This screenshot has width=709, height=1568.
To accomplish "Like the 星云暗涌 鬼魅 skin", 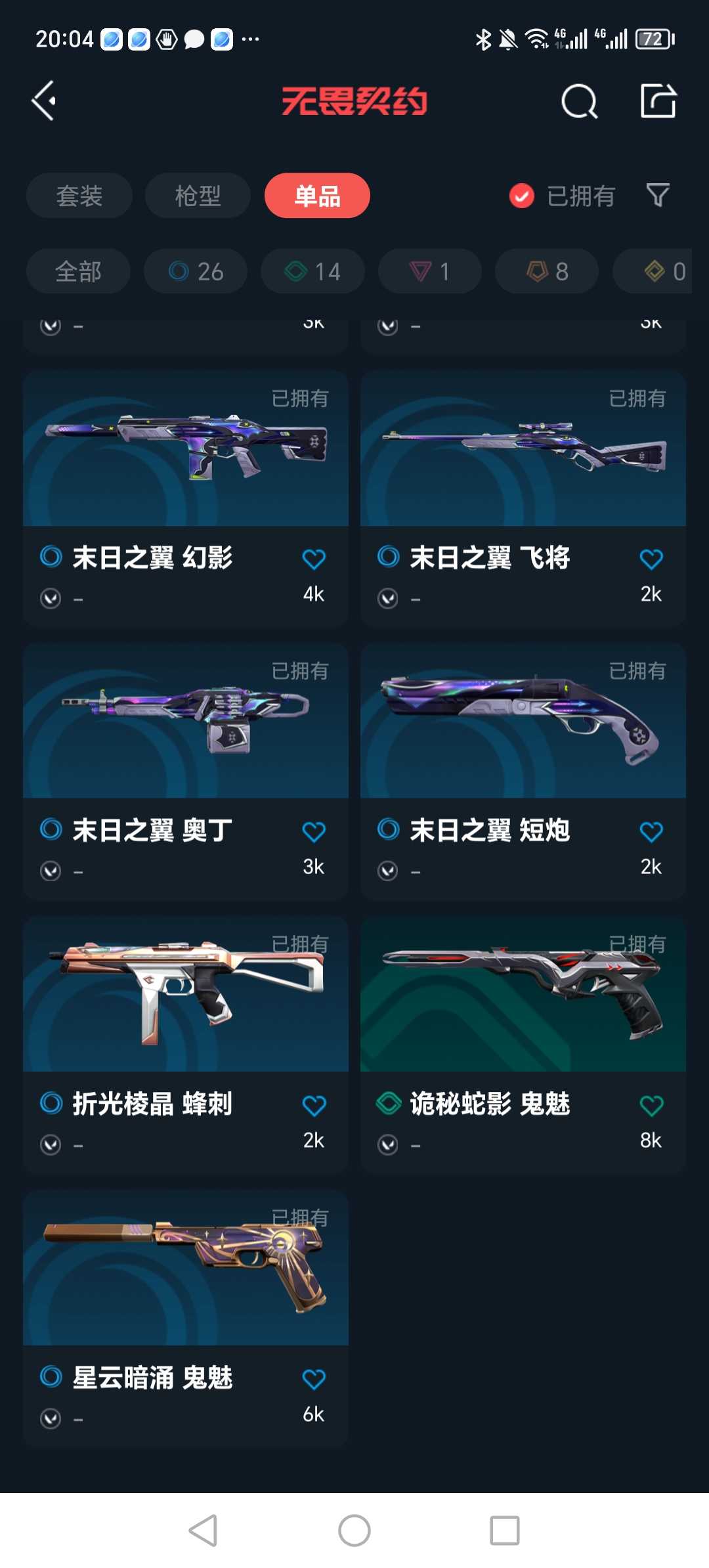I will click(314, 1379).
